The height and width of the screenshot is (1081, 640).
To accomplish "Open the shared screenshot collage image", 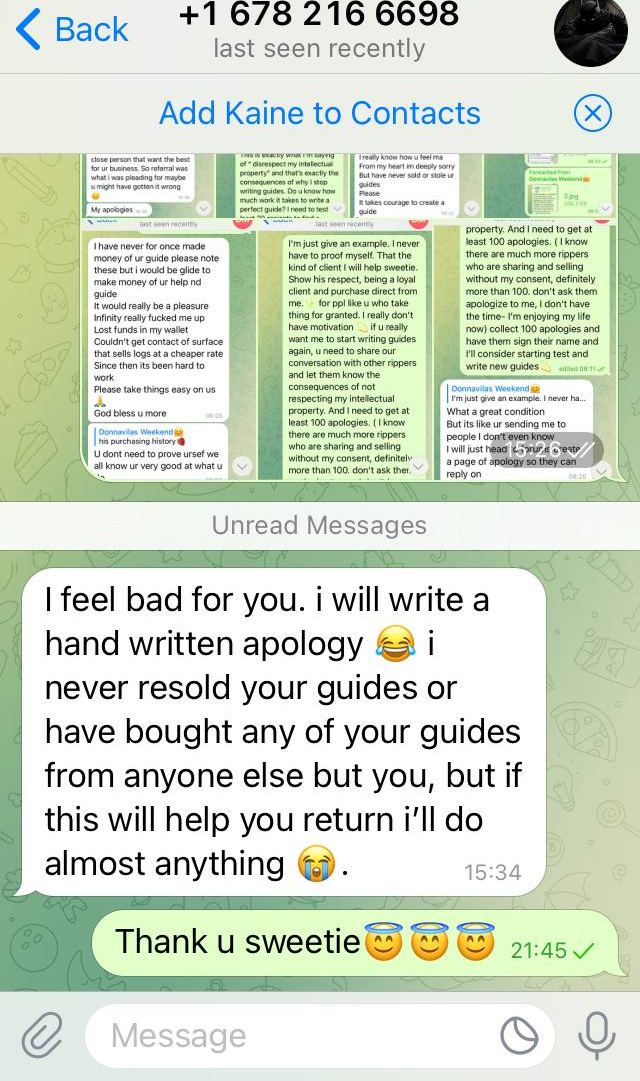I will pos(345,320).
